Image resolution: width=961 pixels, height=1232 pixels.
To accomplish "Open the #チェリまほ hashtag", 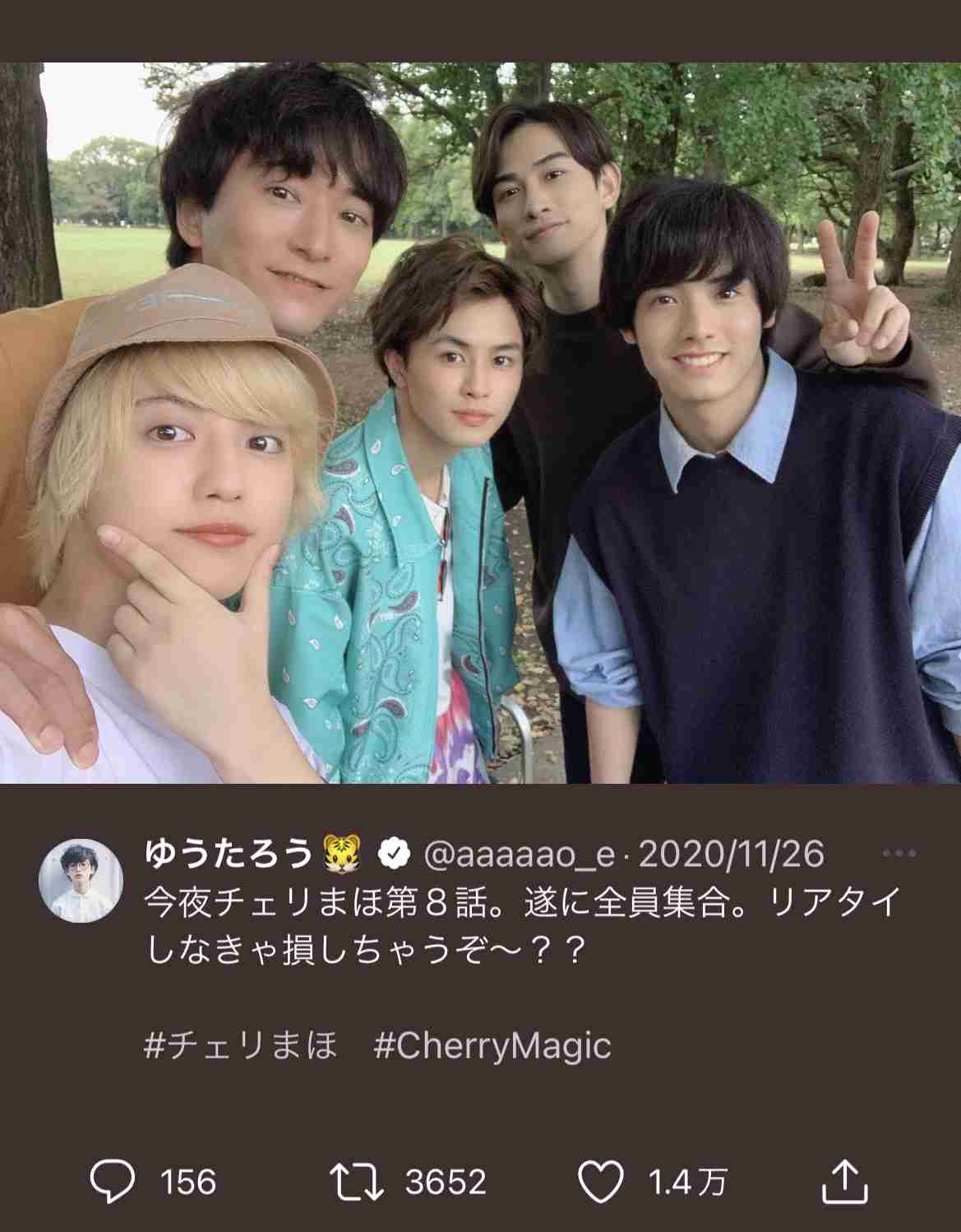I will tap(240, 1046).
